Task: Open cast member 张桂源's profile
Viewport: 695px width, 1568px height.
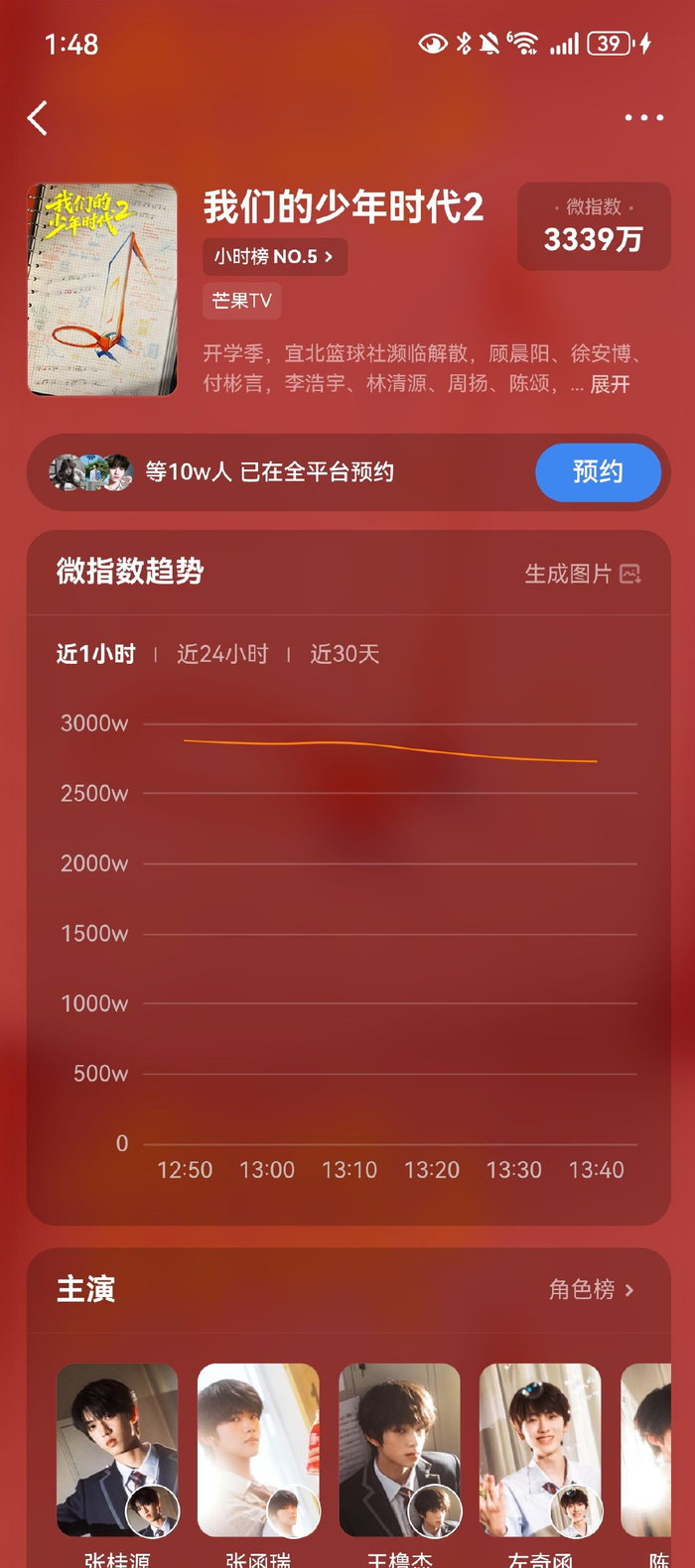Action: (x=117, y=1449)
